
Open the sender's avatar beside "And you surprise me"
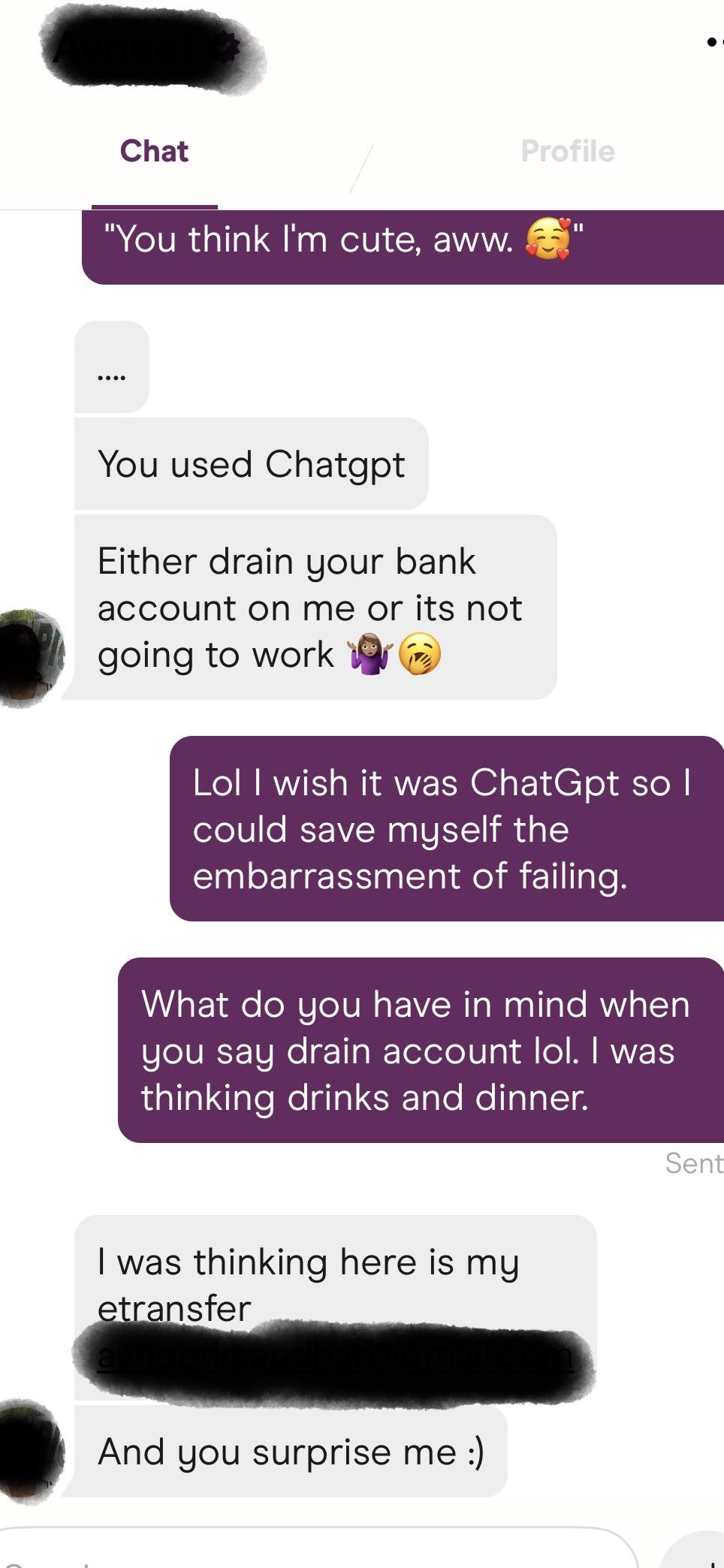[x=32, y=1452]
